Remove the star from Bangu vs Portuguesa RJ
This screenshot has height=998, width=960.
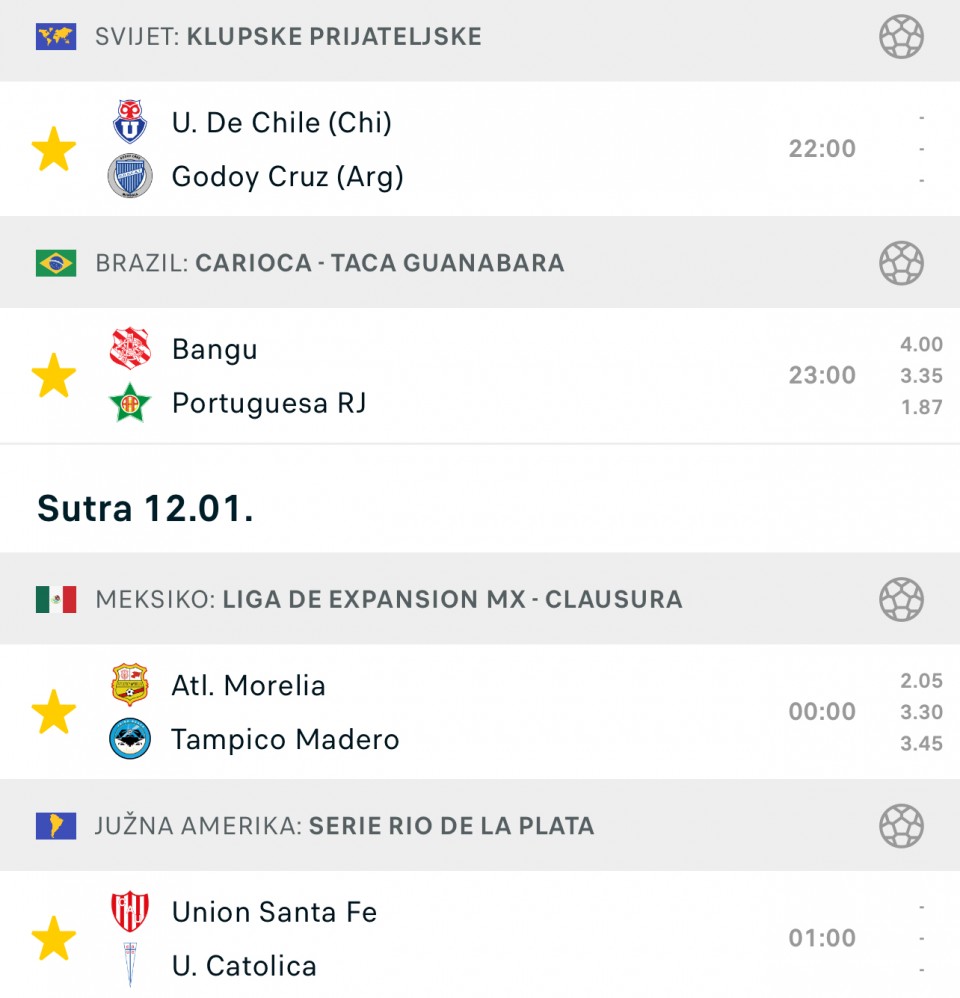pyautogui.click(x=54, y=376)
